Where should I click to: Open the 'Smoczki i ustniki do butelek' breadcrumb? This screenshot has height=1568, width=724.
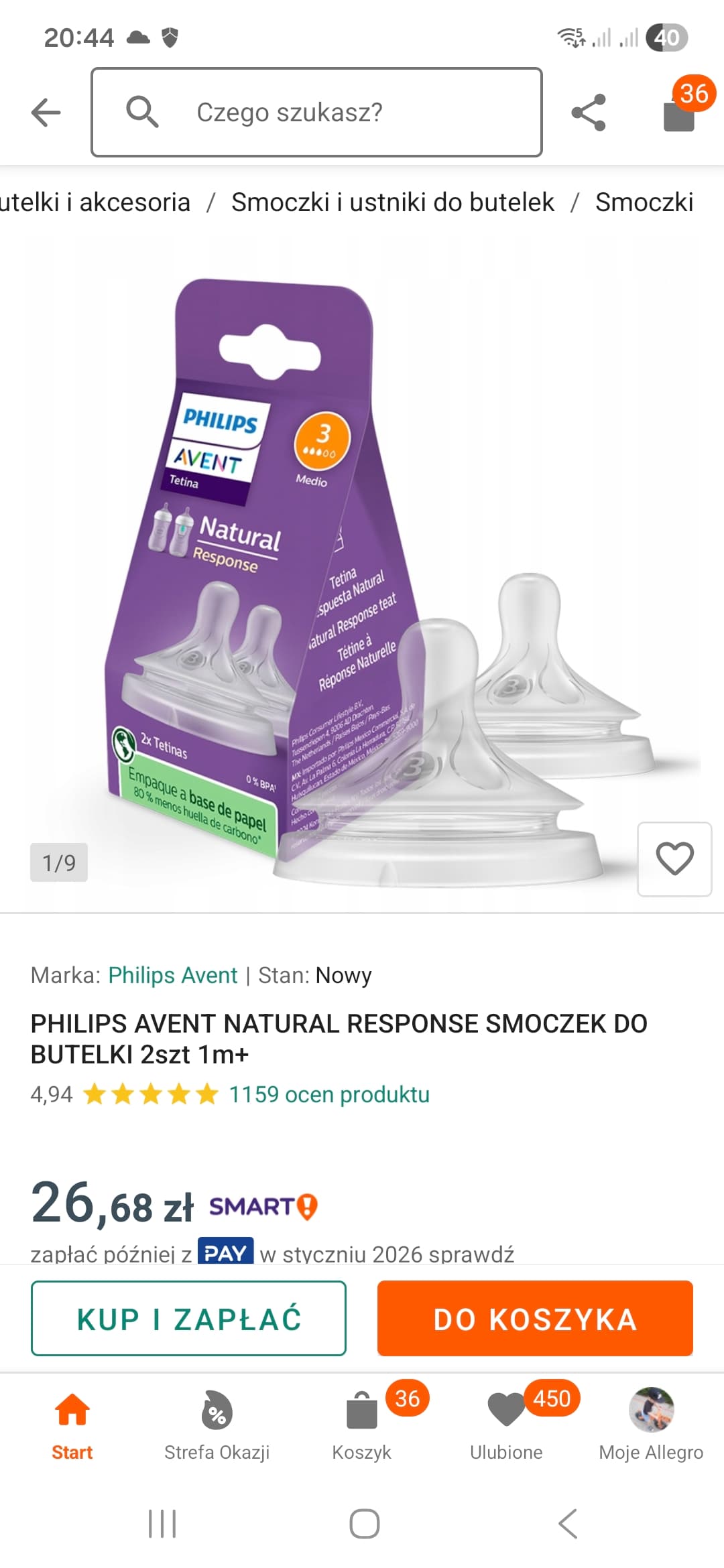pyautogui.click(x=393, y=202)
